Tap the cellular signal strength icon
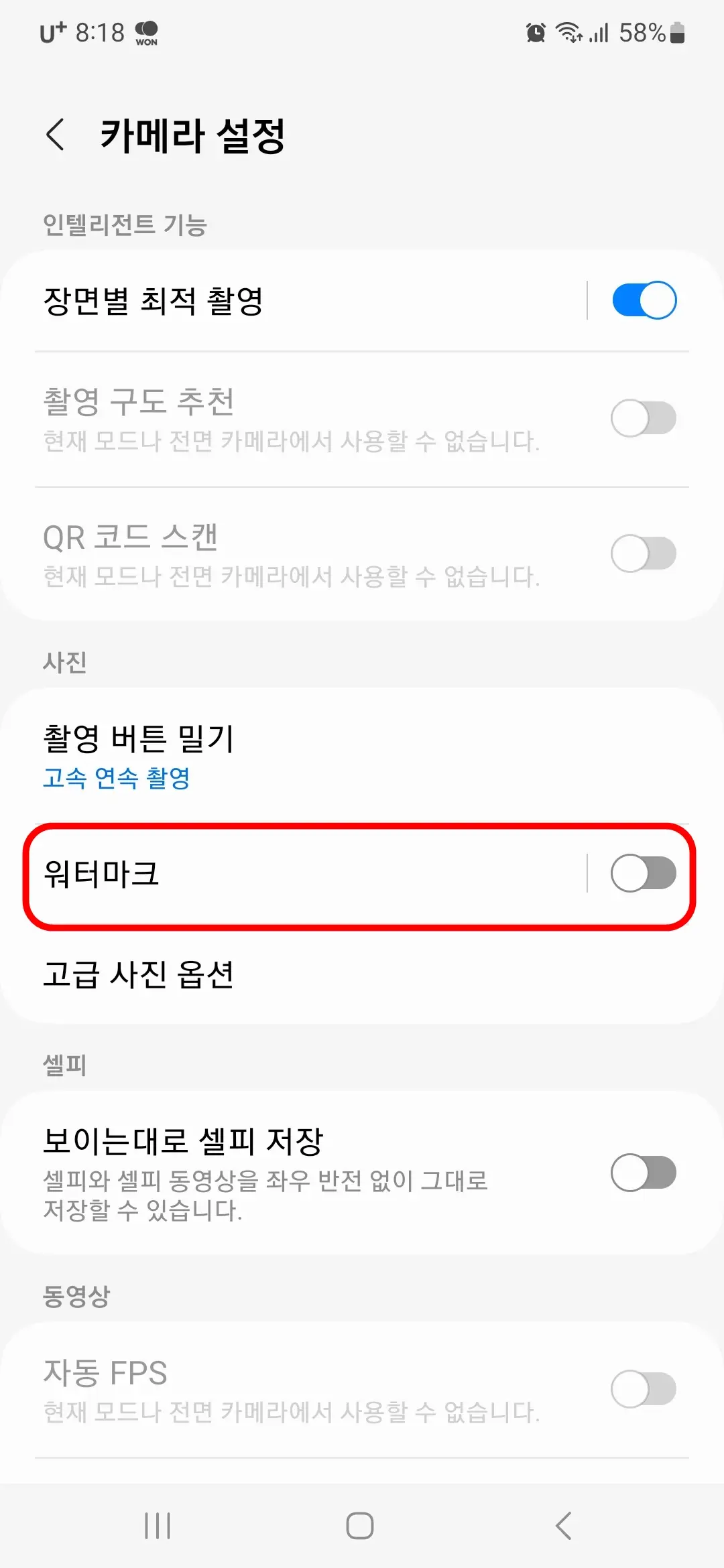The width and height of the screenshot is (724, 1568). 598,32
